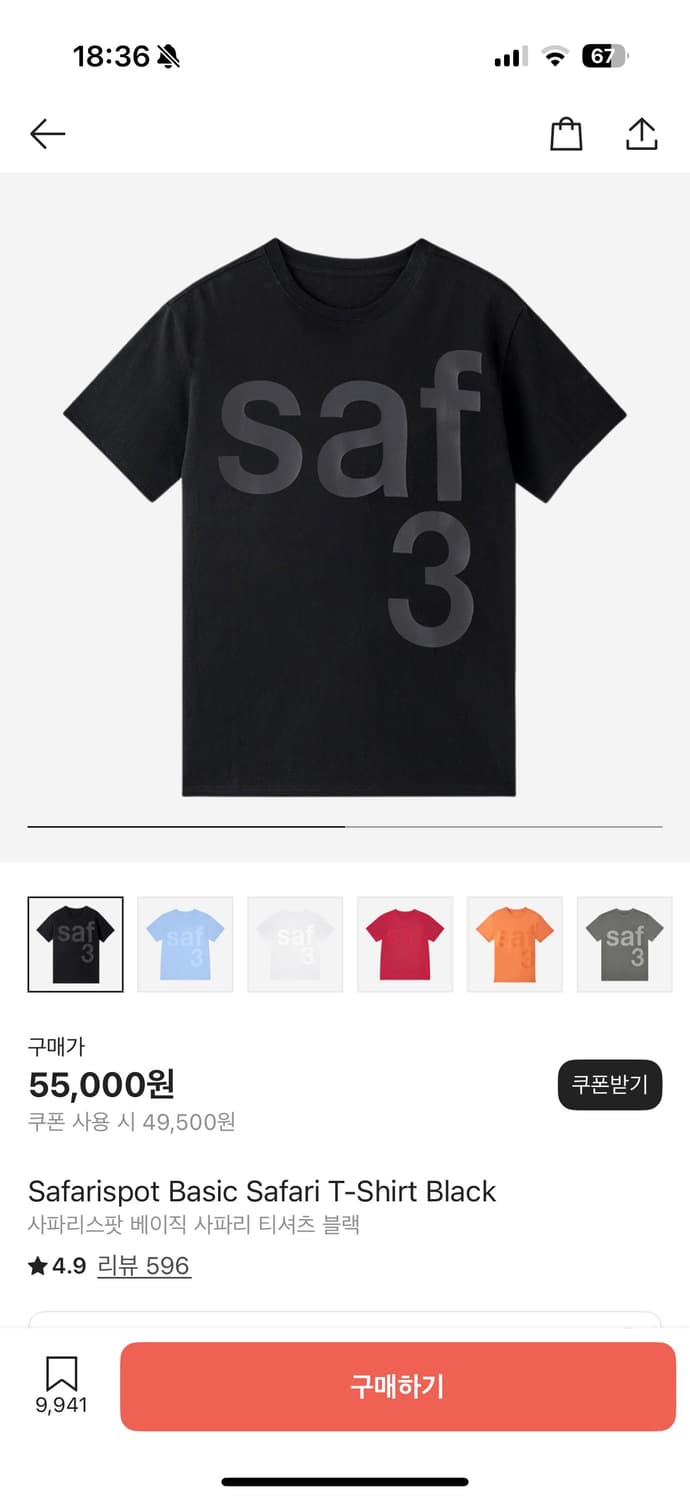
Task: Select the orange T-shirt thumbnail
Action: click(x=515, y=944)
